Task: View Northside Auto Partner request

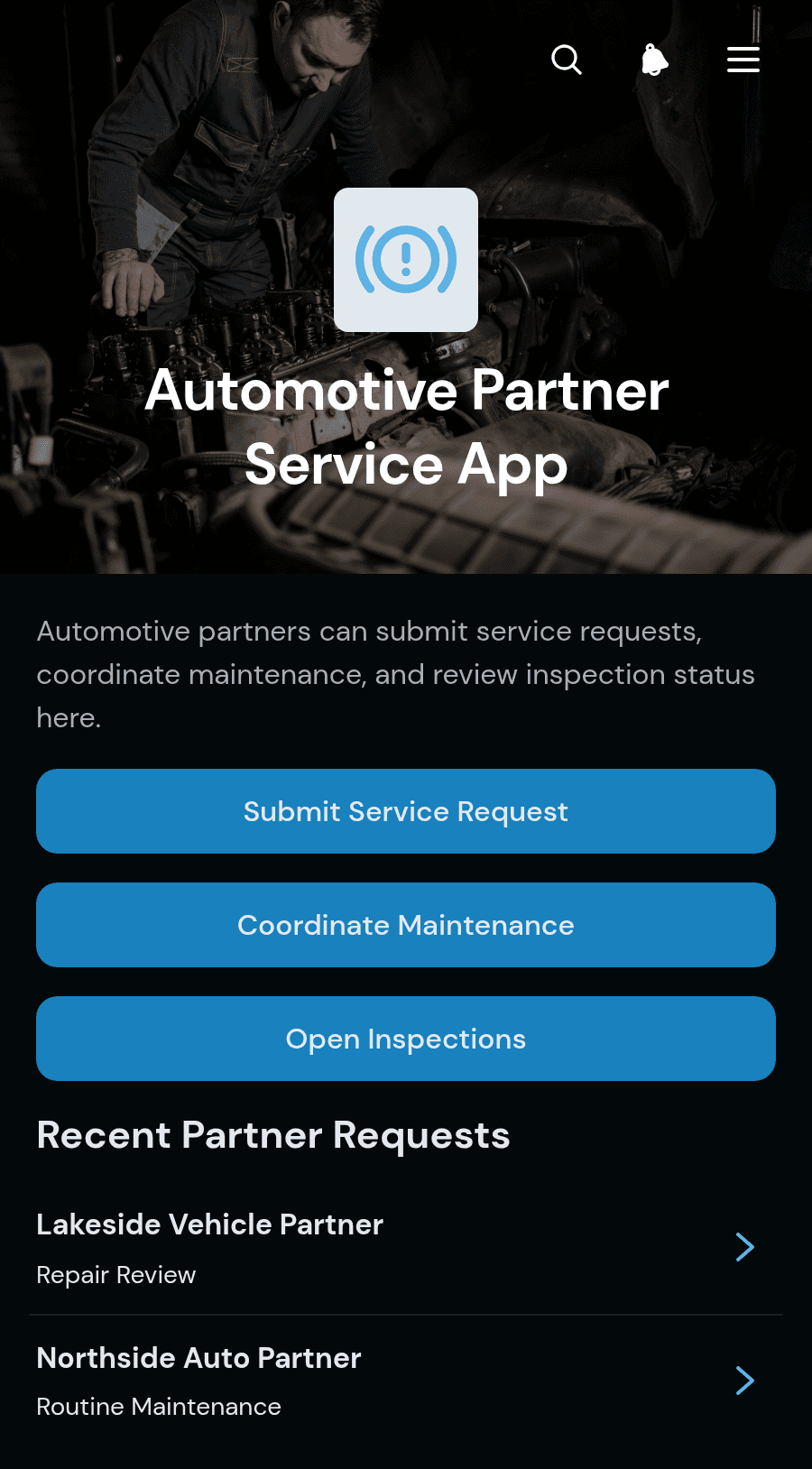Action: pyautogui.click(x=406, y=1381)
